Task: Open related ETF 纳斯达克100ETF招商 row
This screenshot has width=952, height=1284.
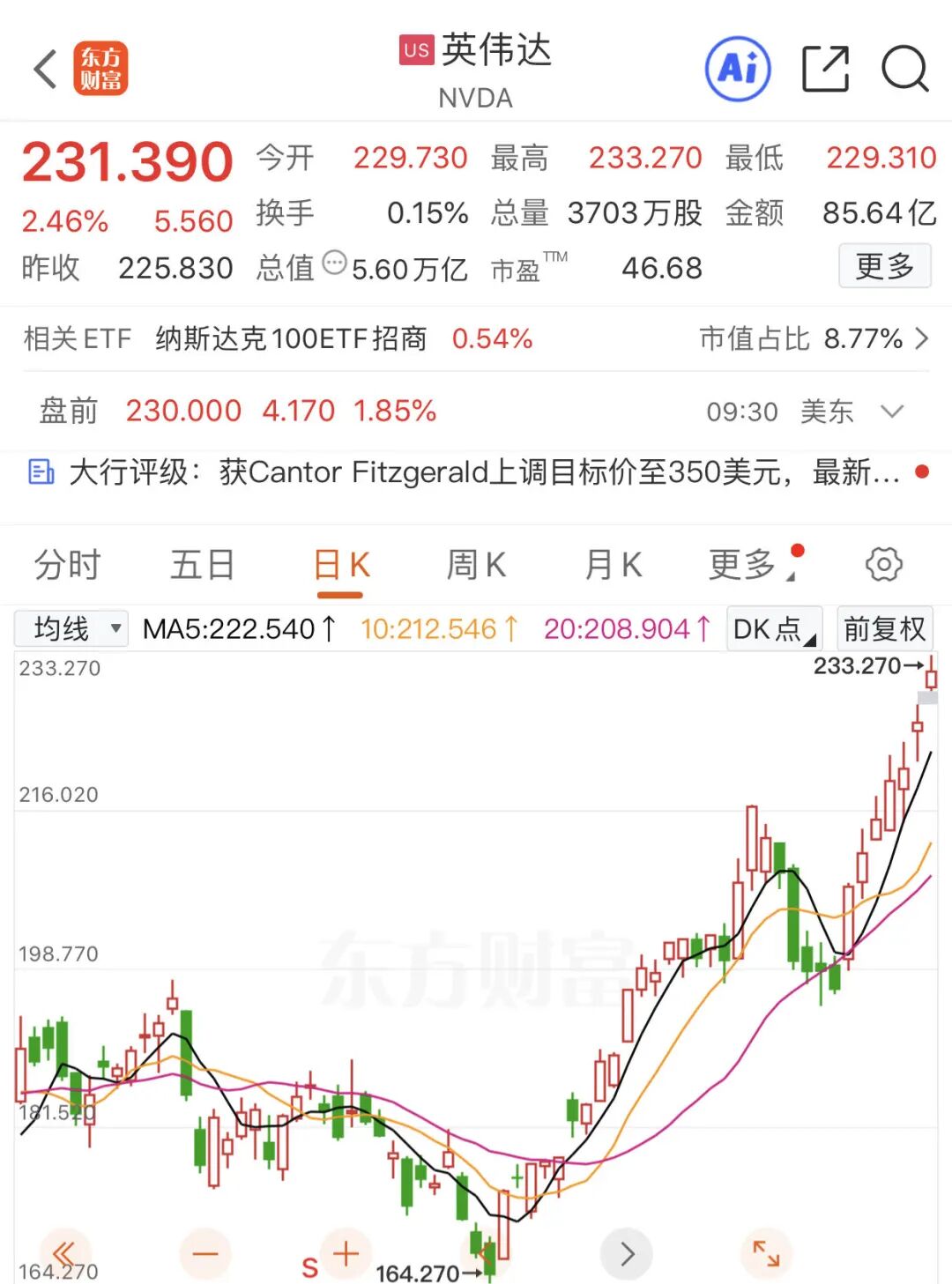Action: pos(476,338)
